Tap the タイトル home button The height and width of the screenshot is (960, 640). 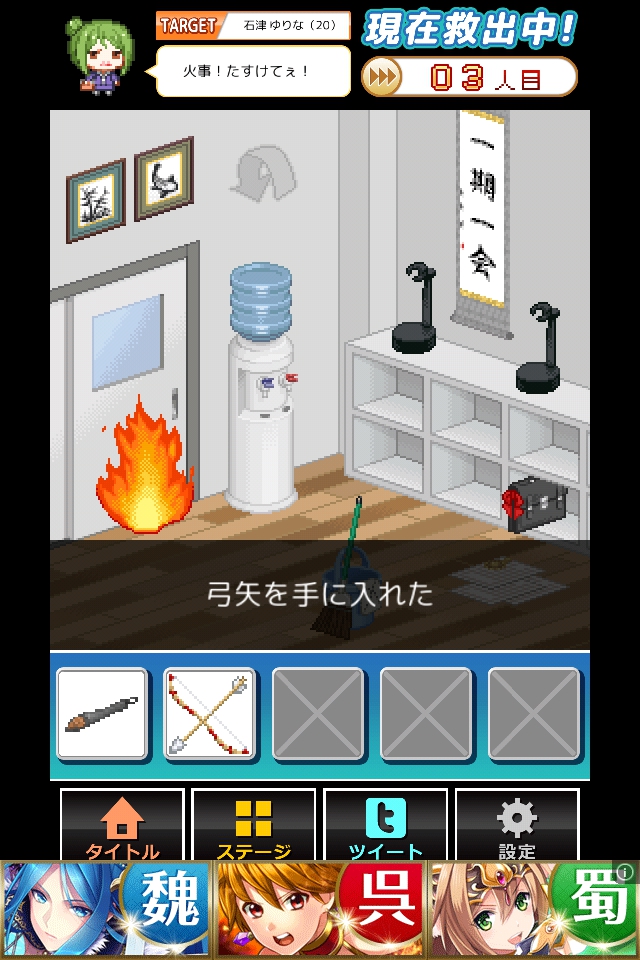122,826
